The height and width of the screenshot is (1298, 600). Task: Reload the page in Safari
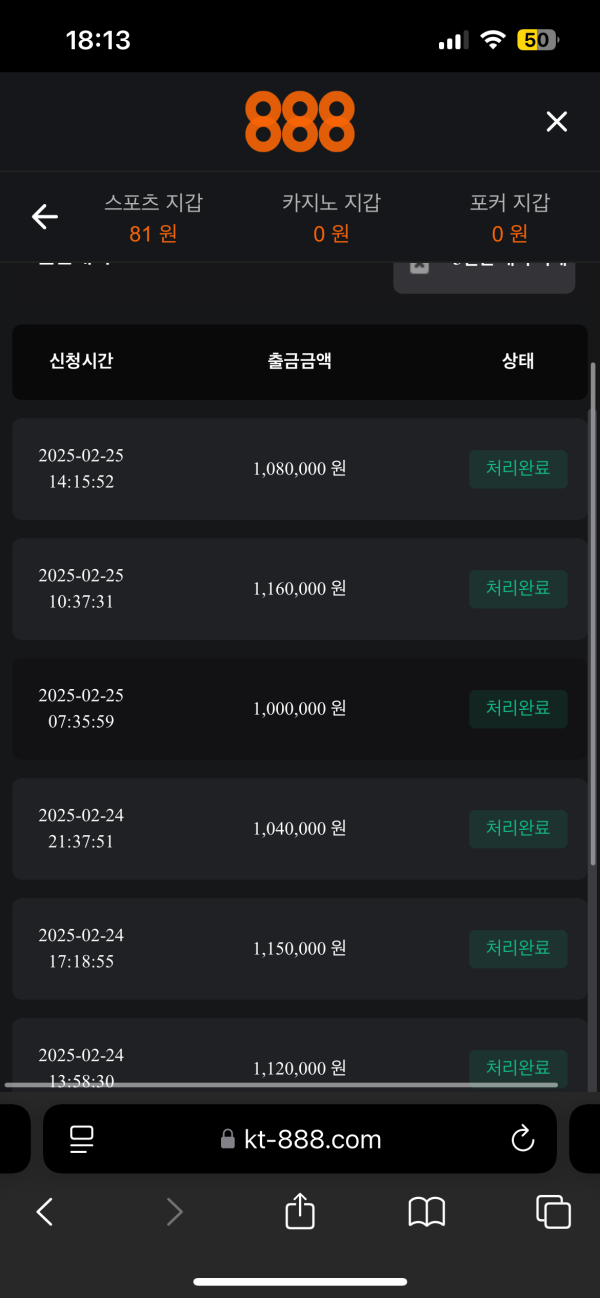(x=521, y=1138)
